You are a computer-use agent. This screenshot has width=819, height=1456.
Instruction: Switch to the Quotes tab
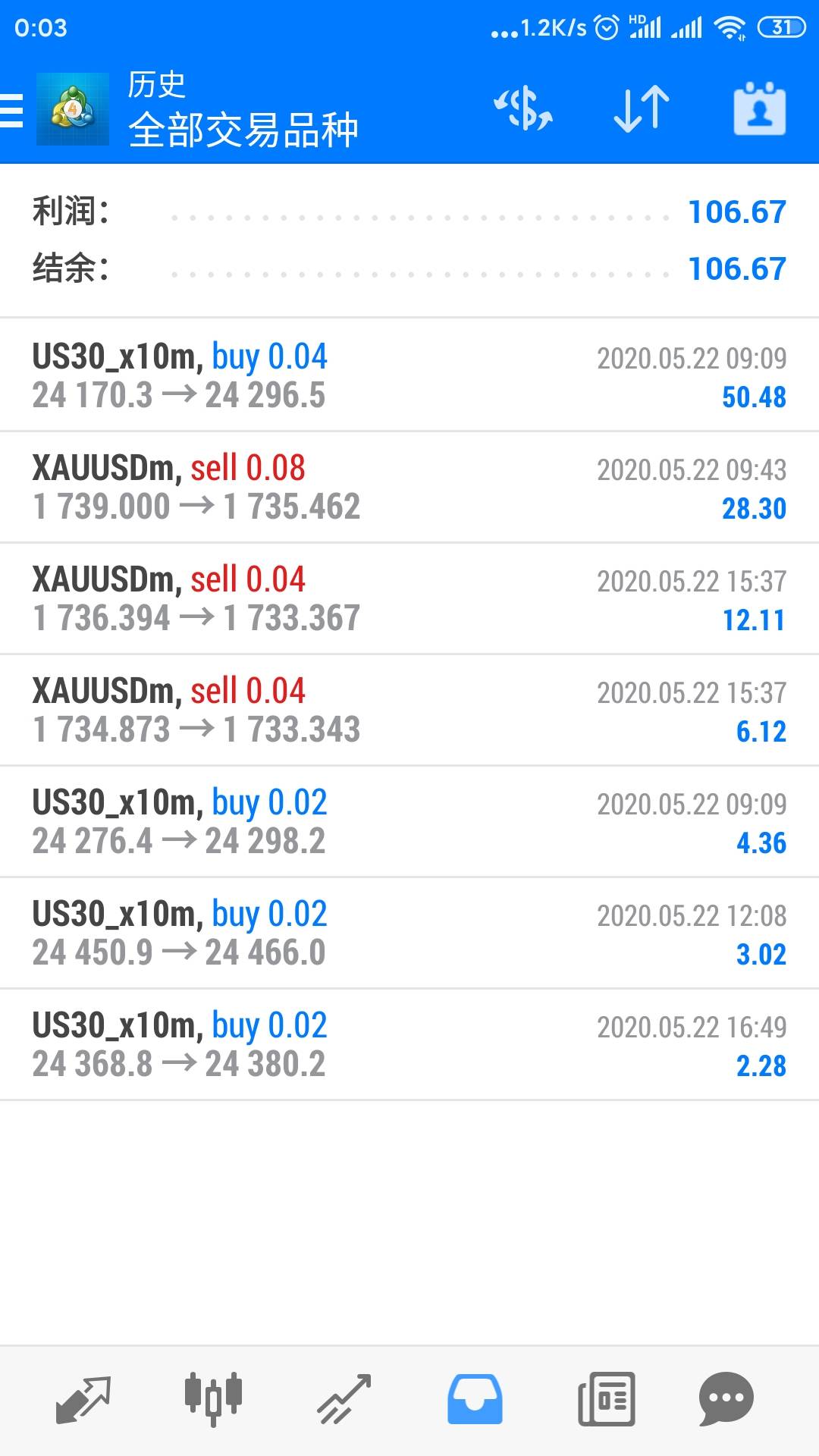click(83, 1399)
